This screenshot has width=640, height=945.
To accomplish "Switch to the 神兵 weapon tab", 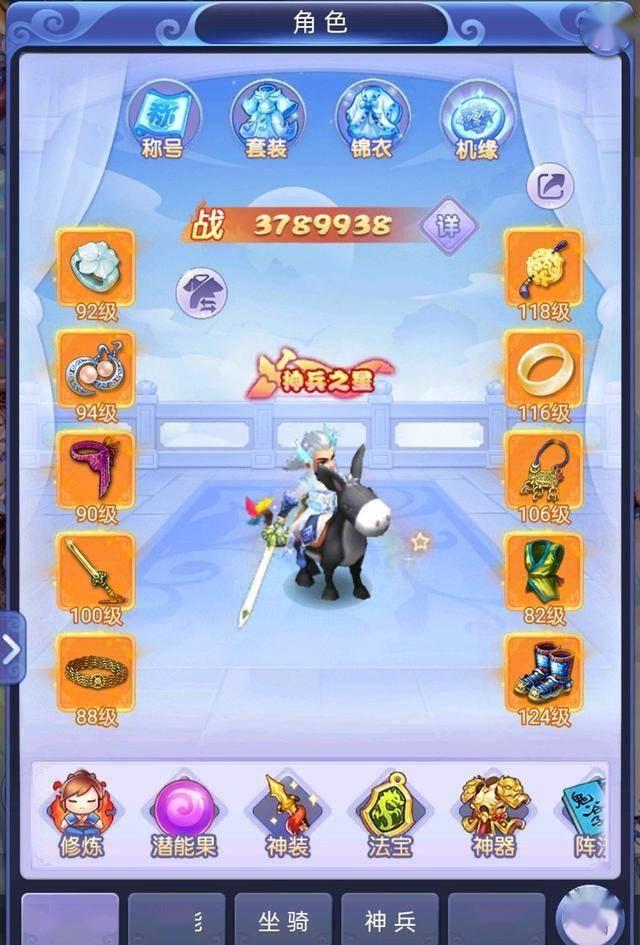I will (389, 921).
